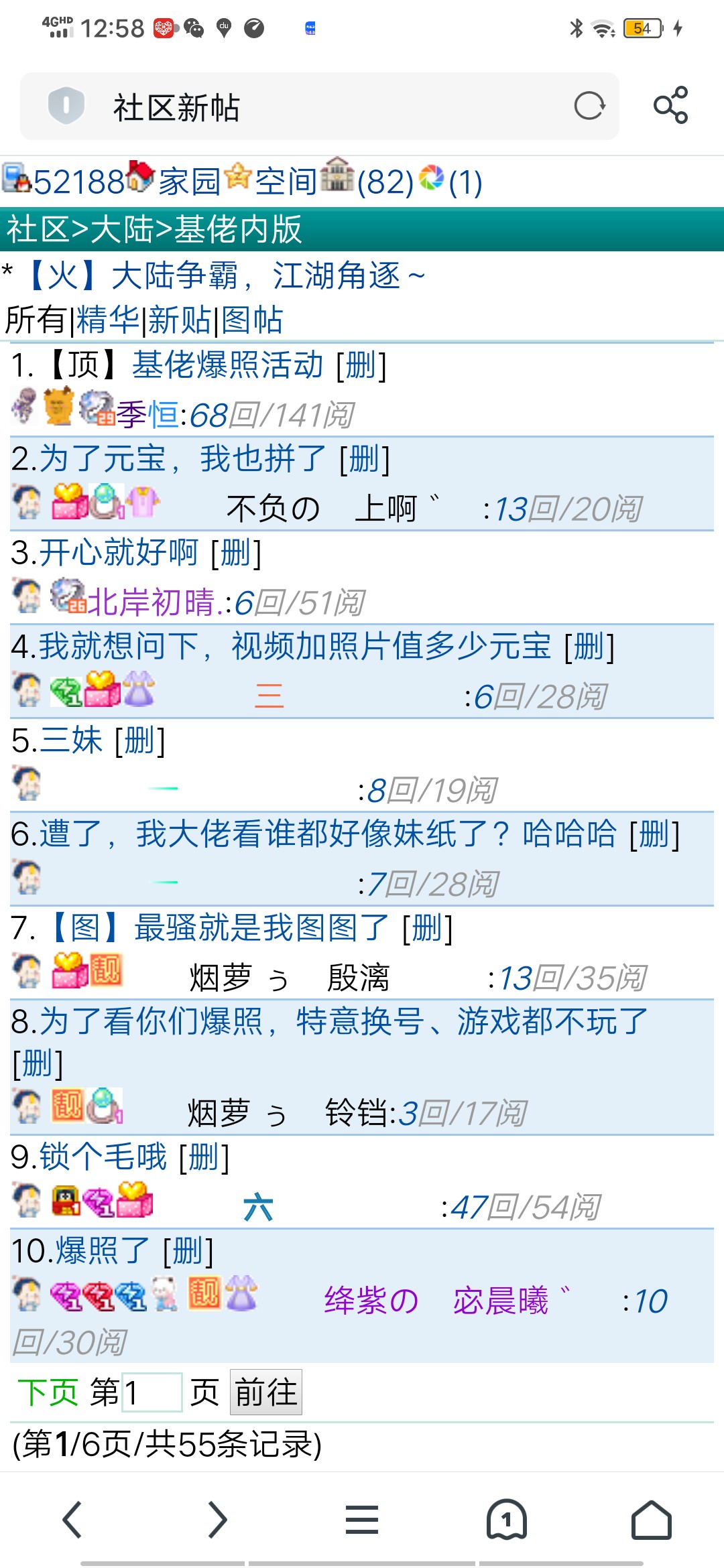Delete the post 三妹
This screenshot has width=724, height=1568.
coord(140,740)
